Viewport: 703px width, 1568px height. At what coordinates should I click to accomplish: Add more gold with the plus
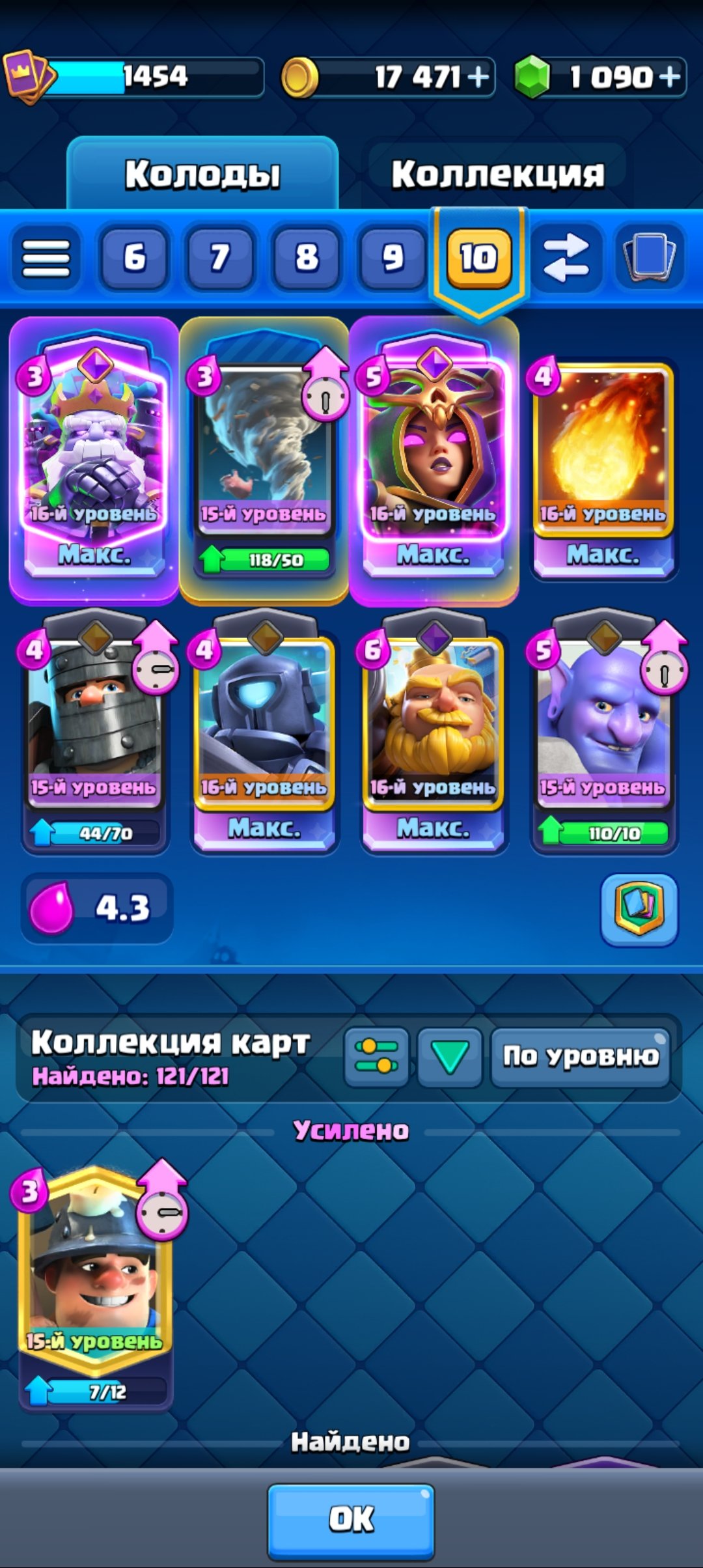pyautogui.click(x=477, y=77)
